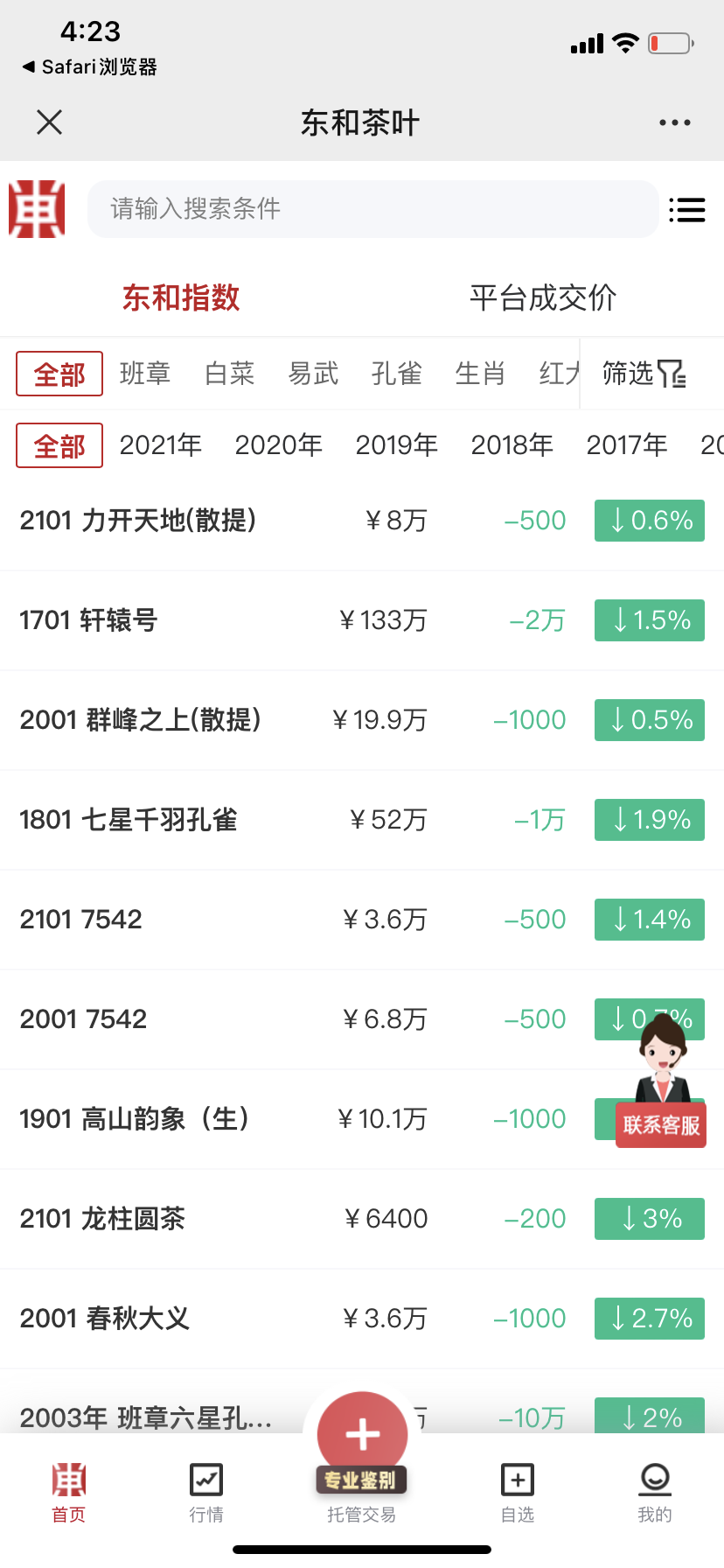Select the 孔雀 category chip

[x=397, y=374]
